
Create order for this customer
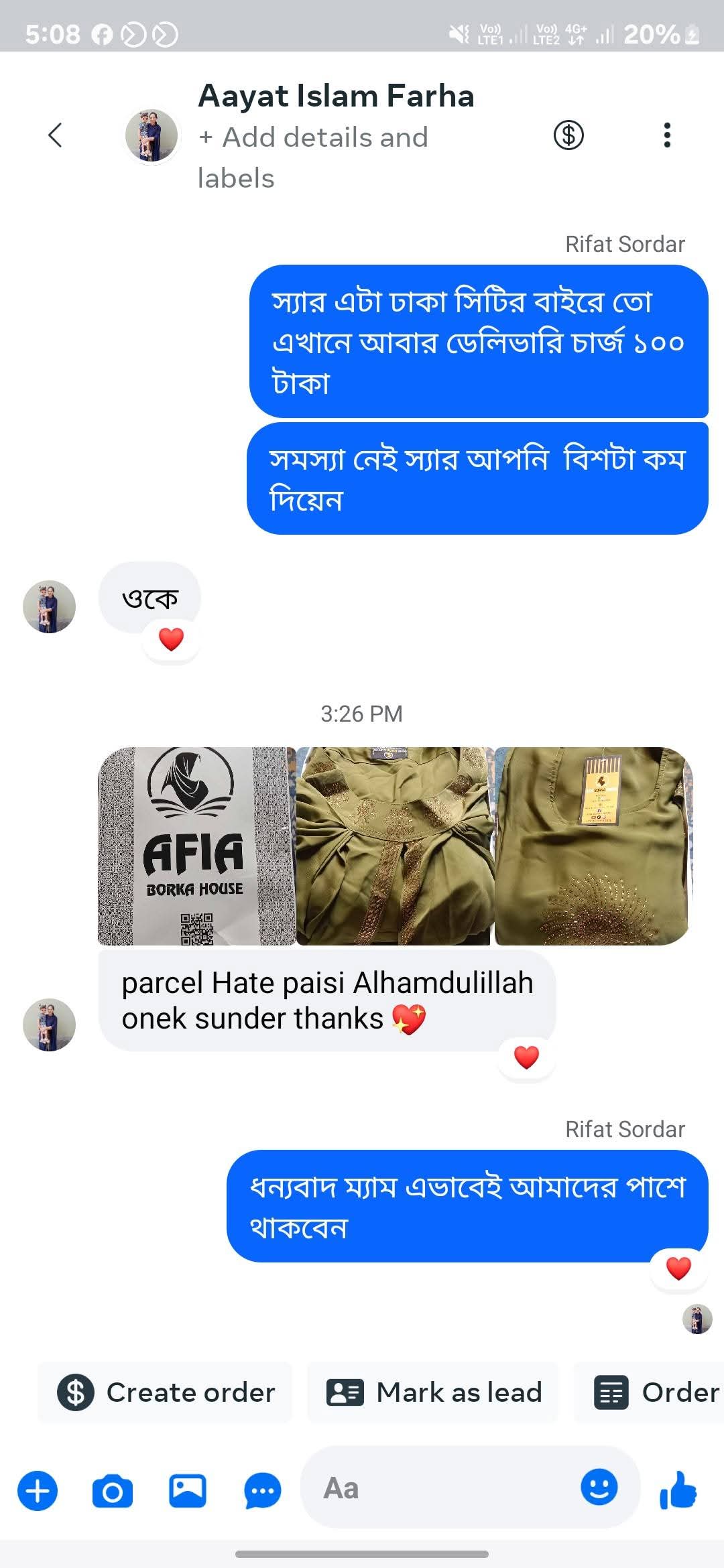166,1392
